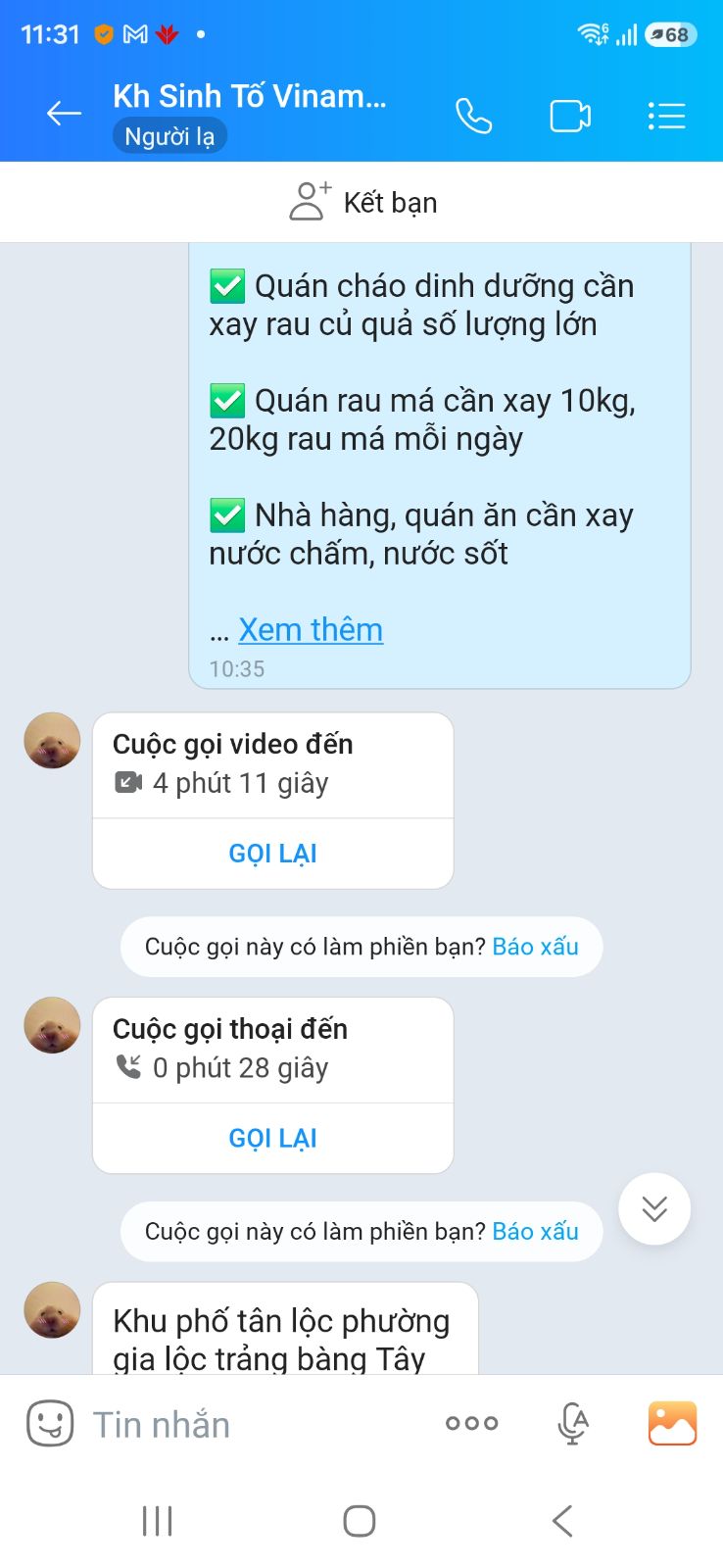Open recent apps from navigation bar

(158, 1521)
